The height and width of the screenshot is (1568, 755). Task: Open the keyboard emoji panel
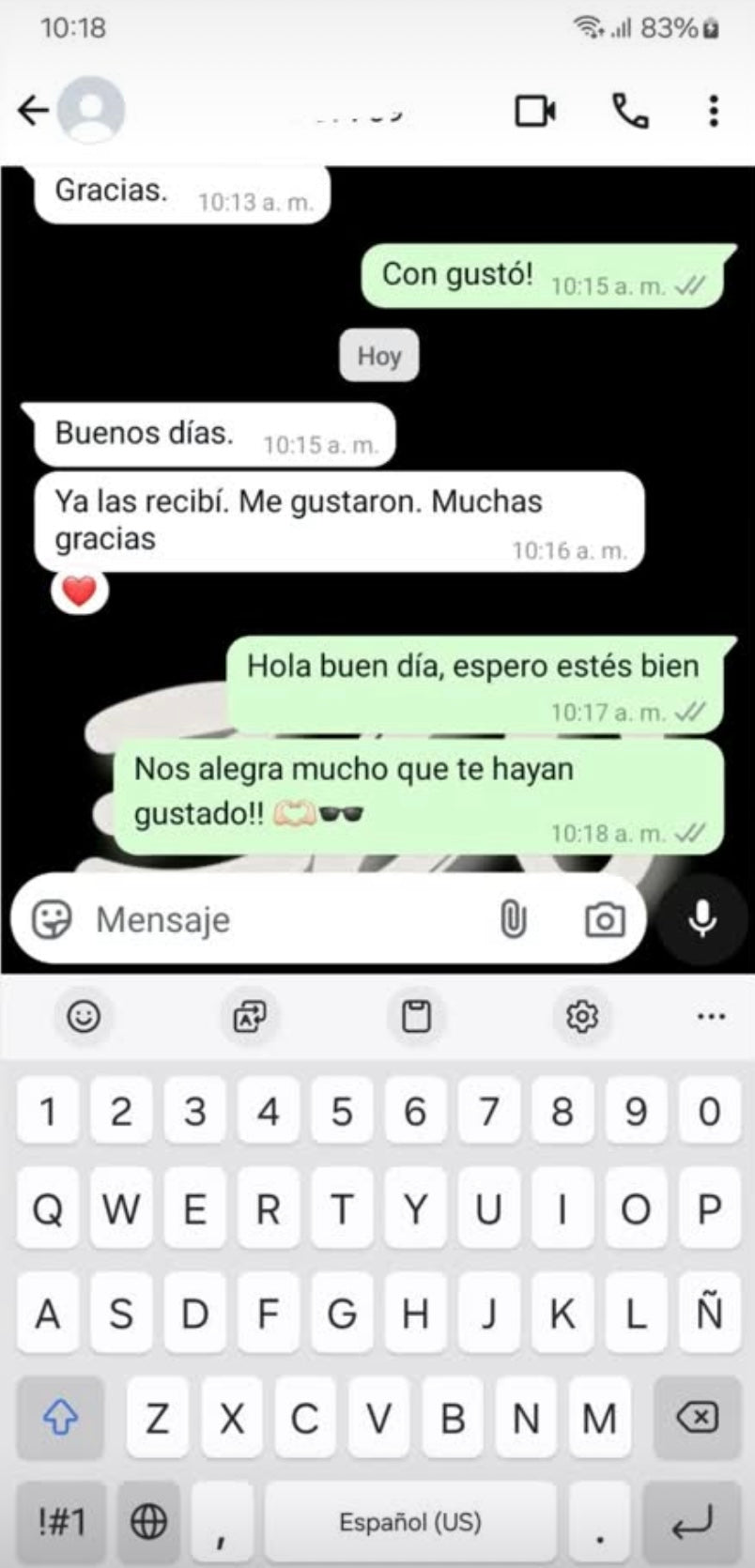click(84, 1016)
